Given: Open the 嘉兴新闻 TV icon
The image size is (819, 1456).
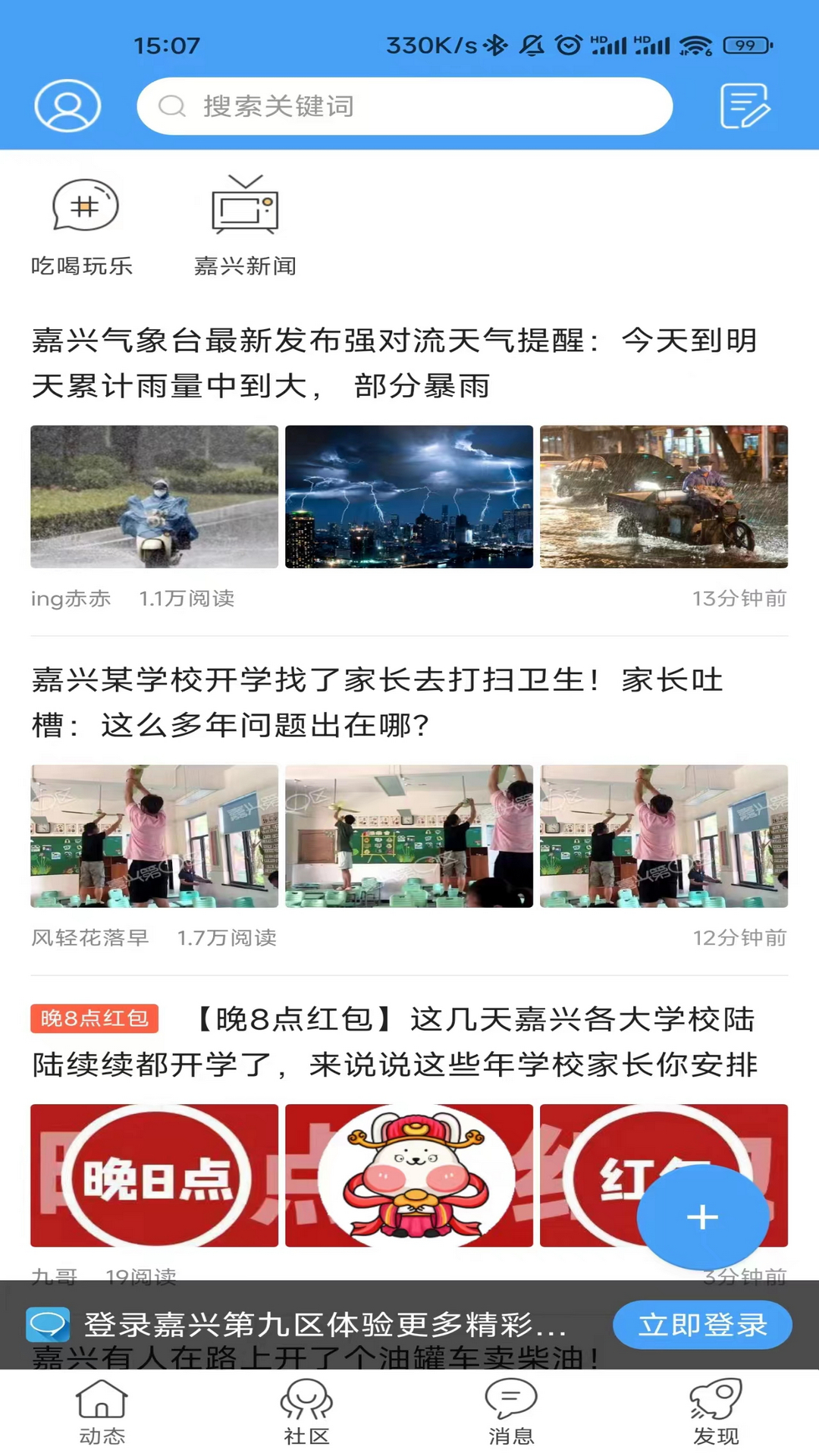Looking at the screenshot, I should point(244,206).
